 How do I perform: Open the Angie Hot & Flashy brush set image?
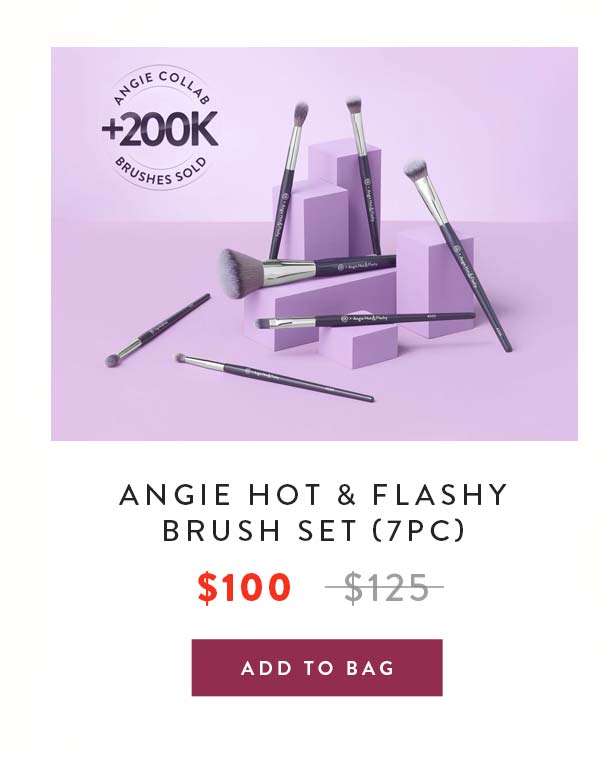pos(314,243)
